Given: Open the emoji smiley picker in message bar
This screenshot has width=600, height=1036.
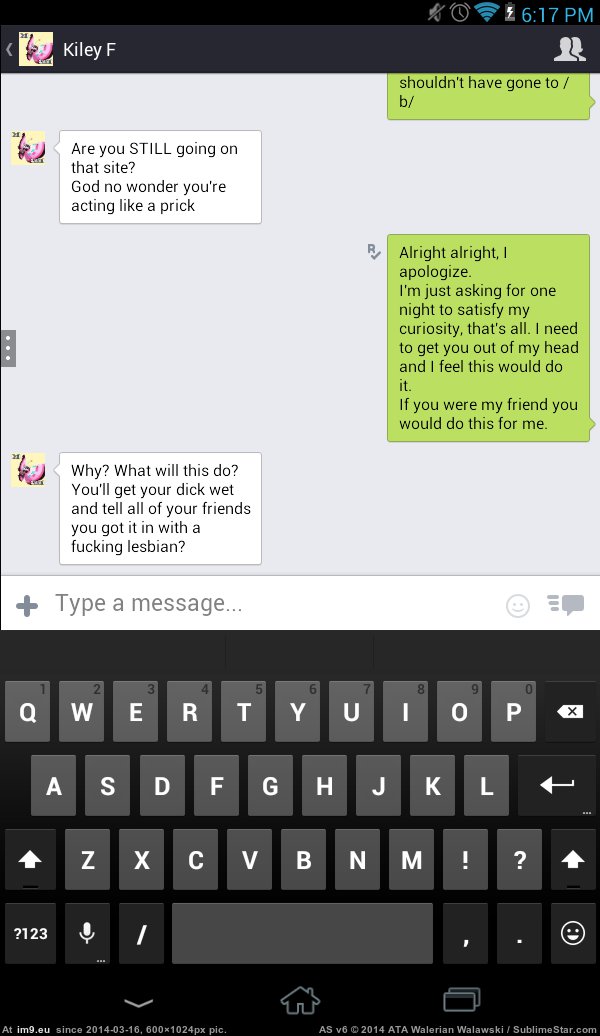Looking at the screenshot, I should 517,605.
